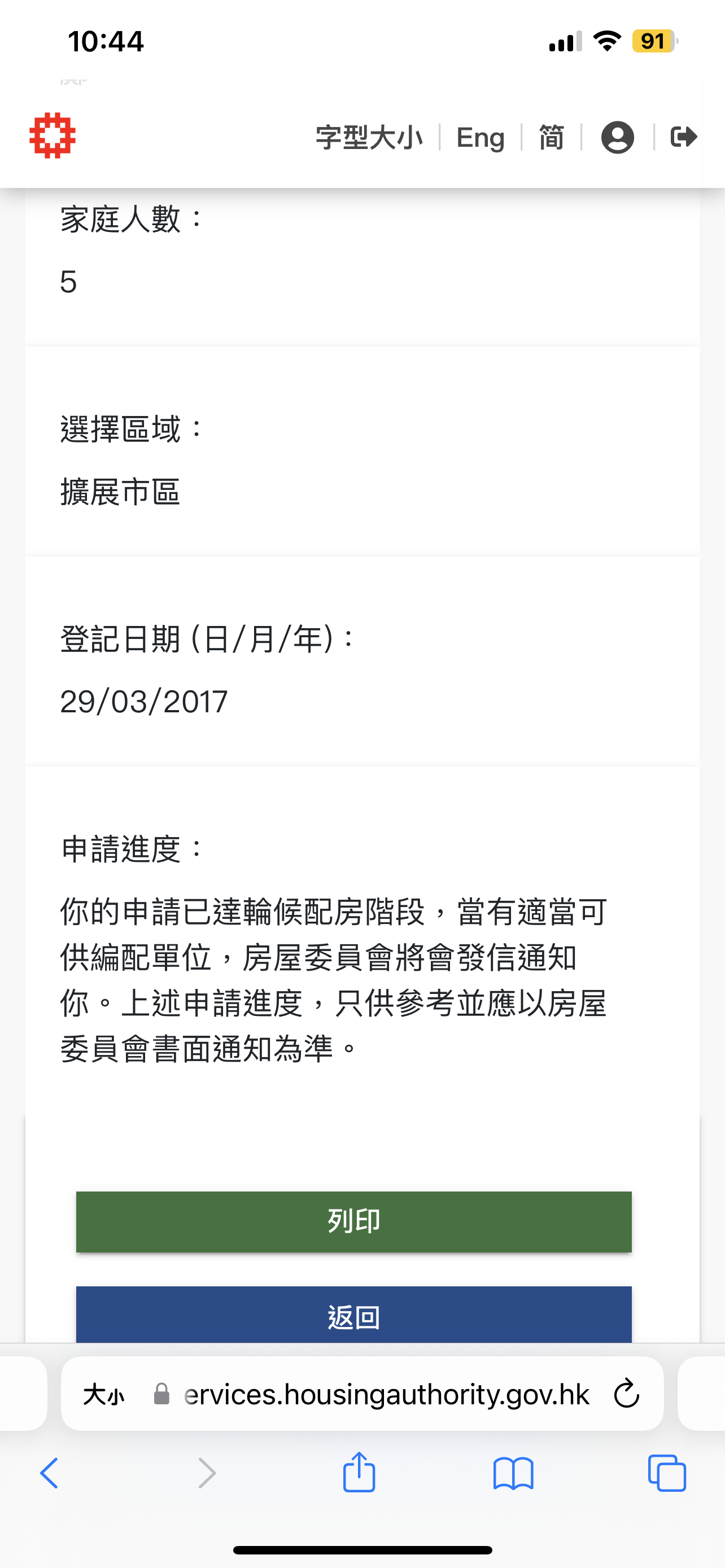Switch to 简 simplified Chinese
725x1568 pixels.
coord(552,137)
